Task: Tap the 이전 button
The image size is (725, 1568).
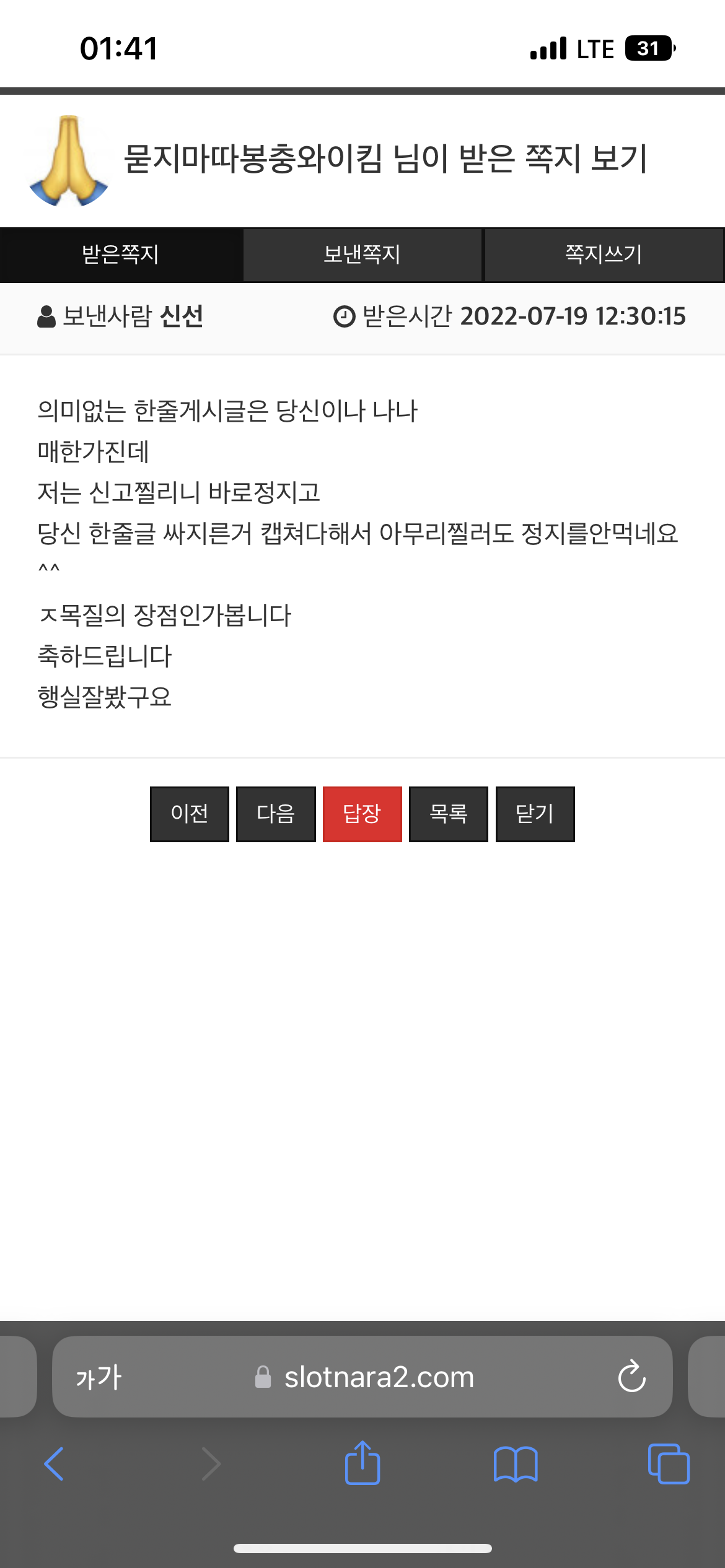Action: click(190, 814)
